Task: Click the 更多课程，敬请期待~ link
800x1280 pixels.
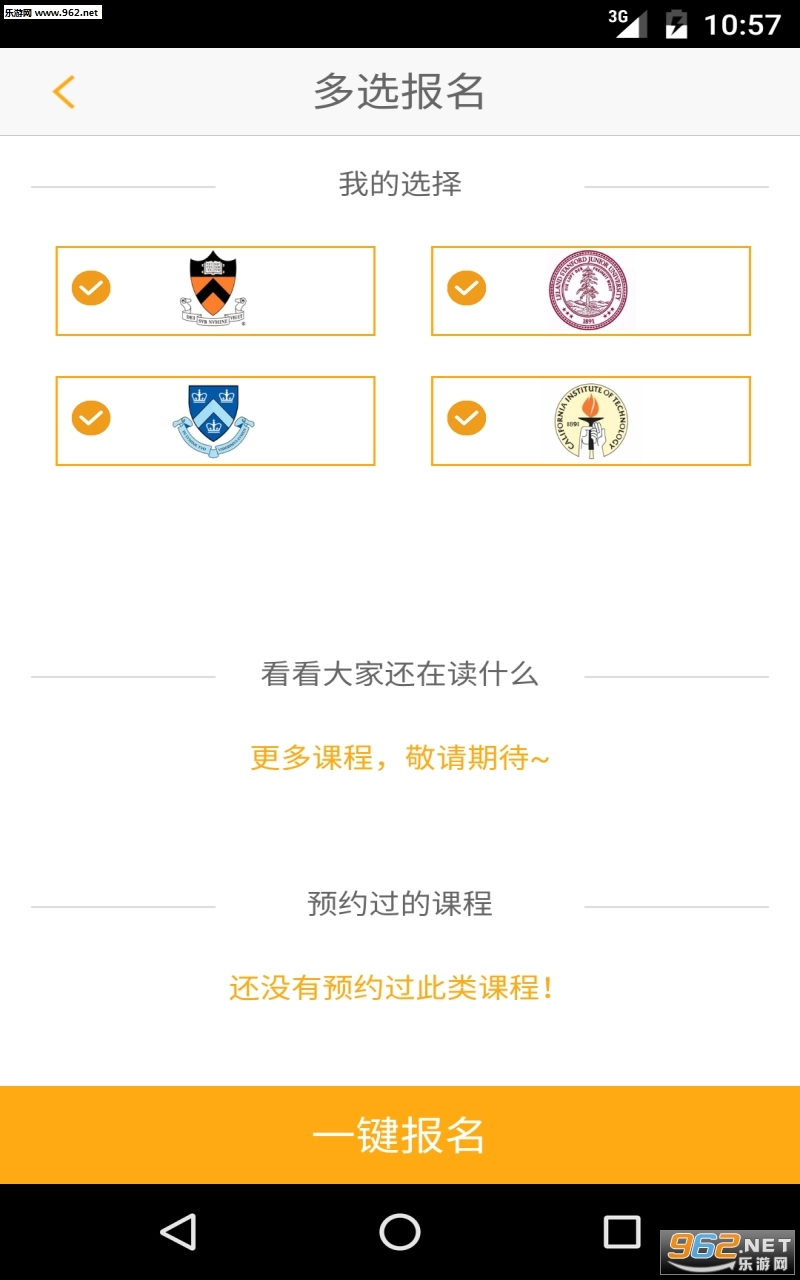Action: [x=400, y=758]
